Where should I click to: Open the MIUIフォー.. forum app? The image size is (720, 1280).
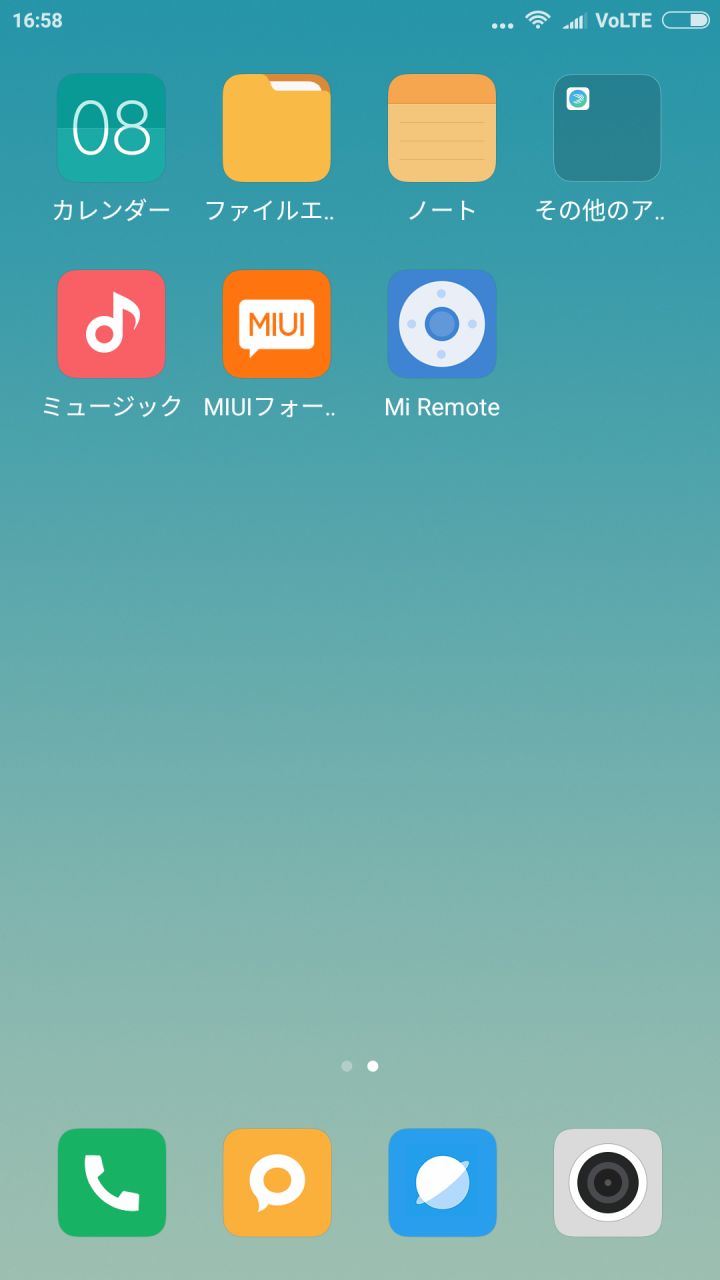tap(277, 324)
